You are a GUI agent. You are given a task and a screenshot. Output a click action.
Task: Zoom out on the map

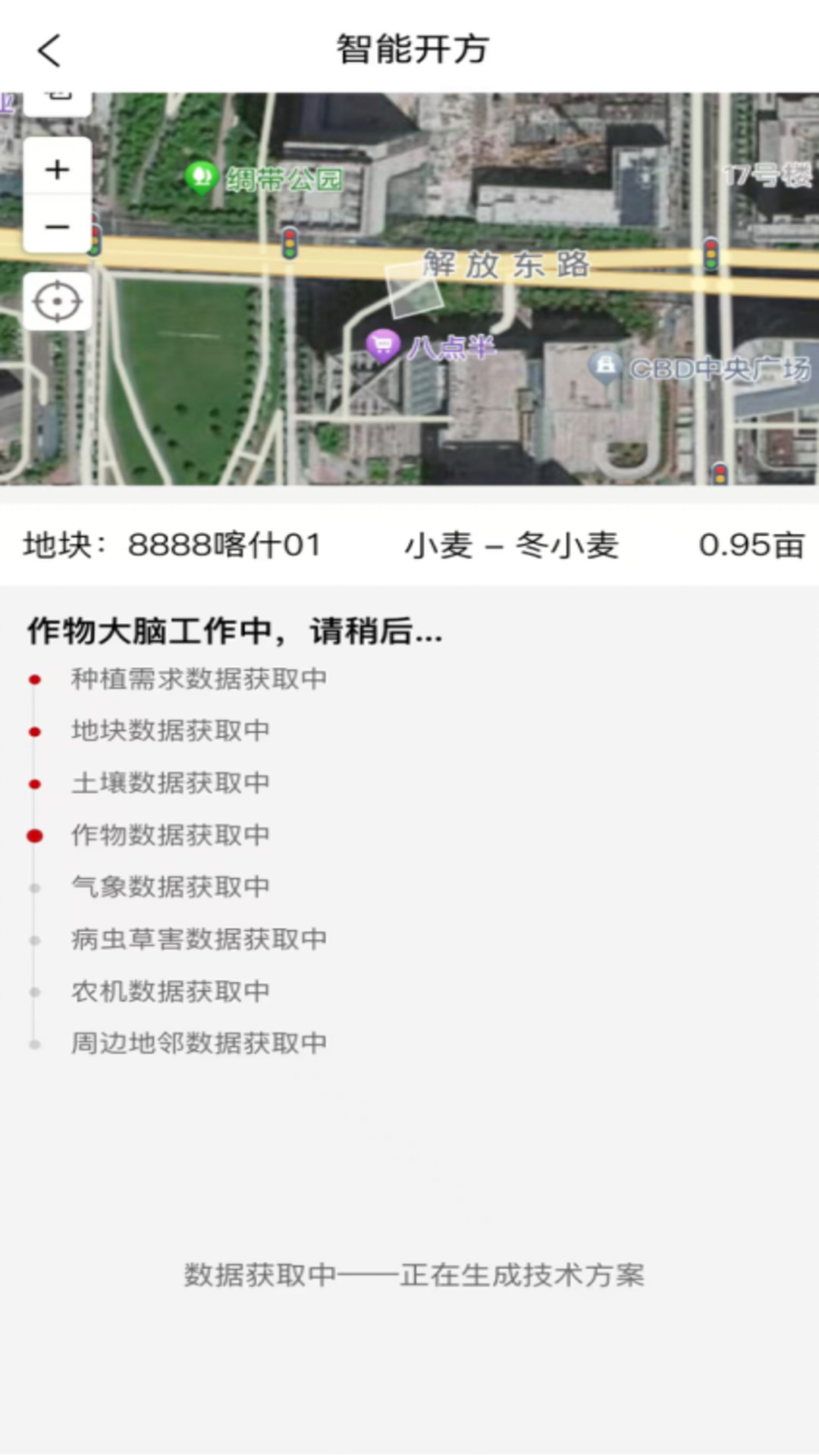point(57,226)
